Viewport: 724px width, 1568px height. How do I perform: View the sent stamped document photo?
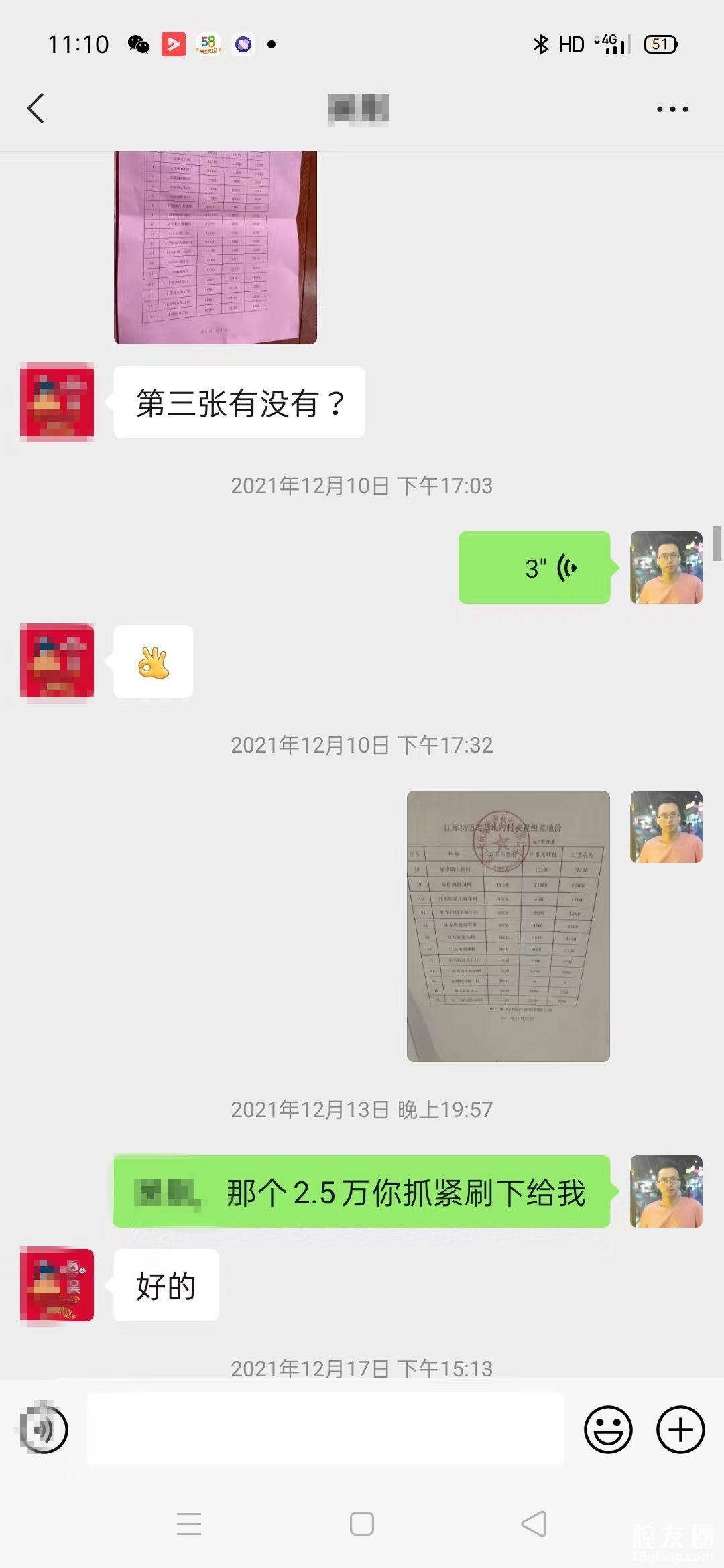(508, 926)
